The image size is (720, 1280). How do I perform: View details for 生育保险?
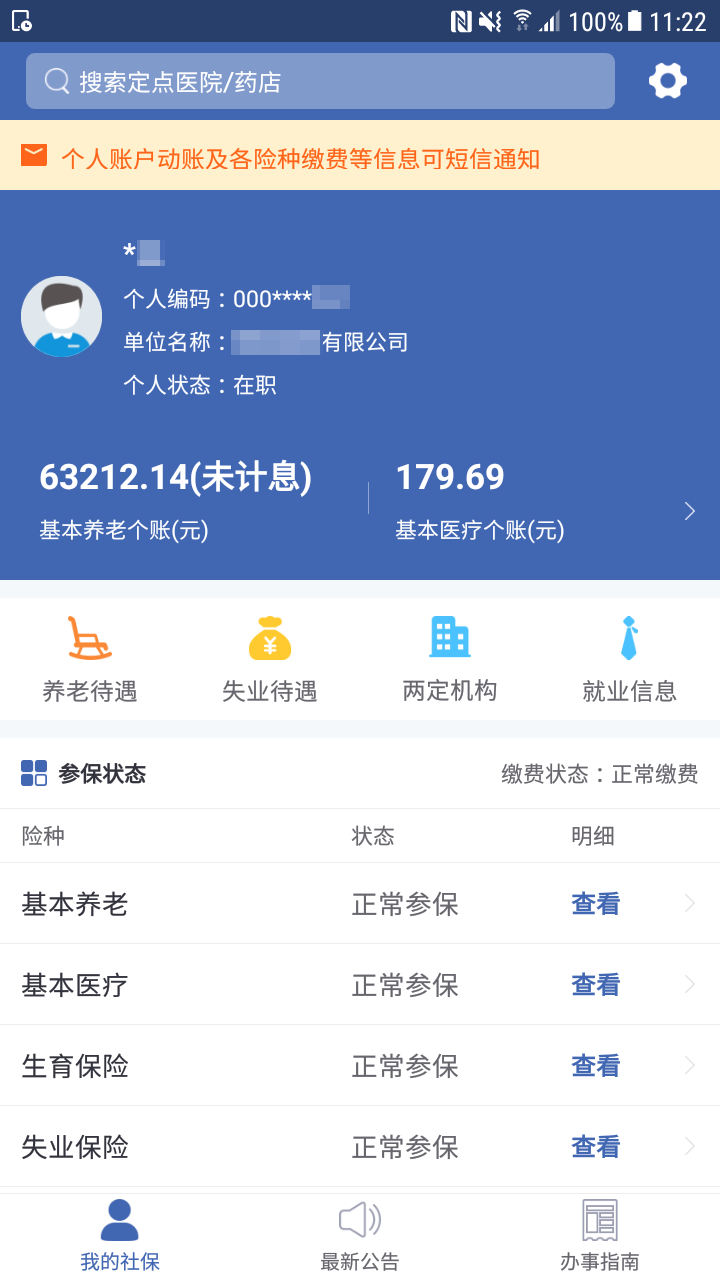coord(596,1066)
